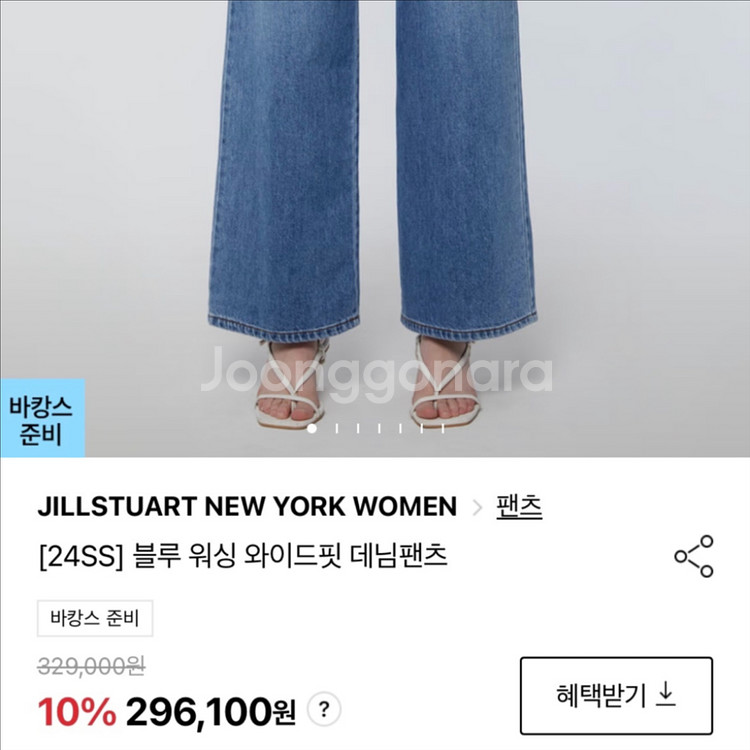Viewport: 750px width, 750px height.
Task: Open the price info question mark
Action: point(324,709)
